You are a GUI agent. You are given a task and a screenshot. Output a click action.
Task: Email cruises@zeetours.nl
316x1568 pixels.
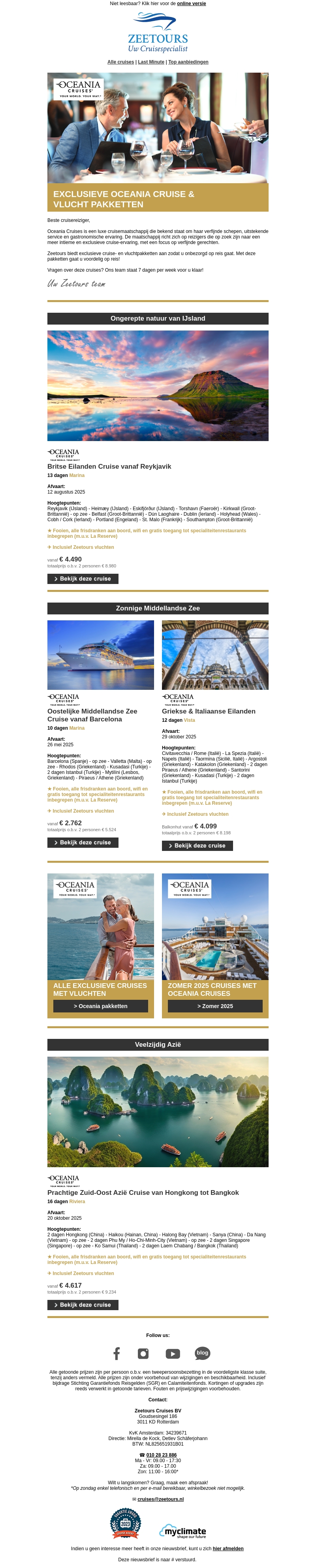160,1499
